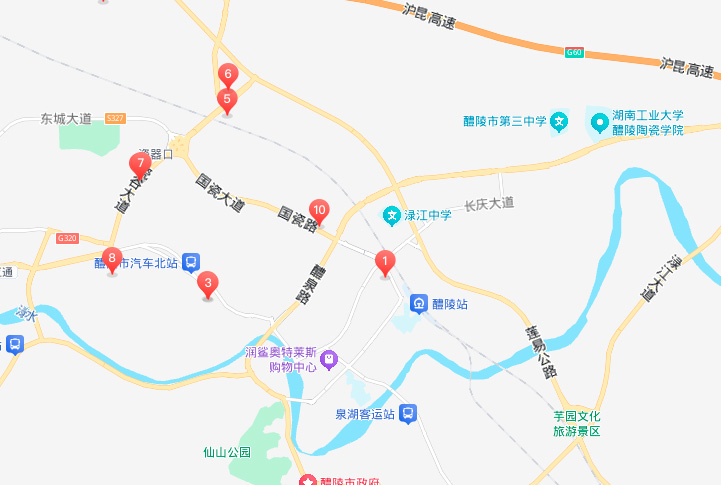Select map marker number 3
The image size is (721, 485).
click(x=207, y=284)
